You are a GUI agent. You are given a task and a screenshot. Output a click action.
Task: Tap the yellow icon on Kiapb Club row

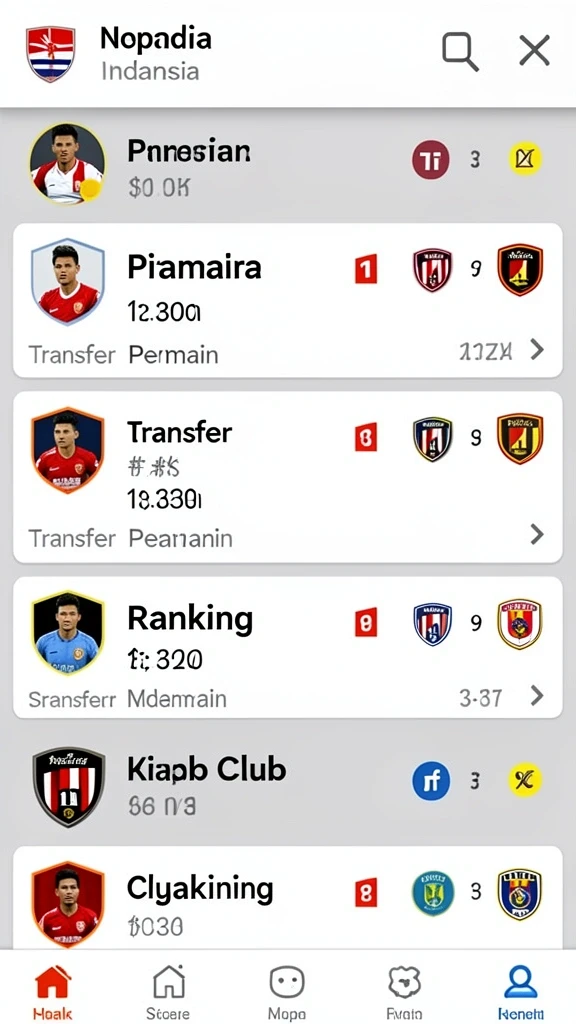(525, 780)
